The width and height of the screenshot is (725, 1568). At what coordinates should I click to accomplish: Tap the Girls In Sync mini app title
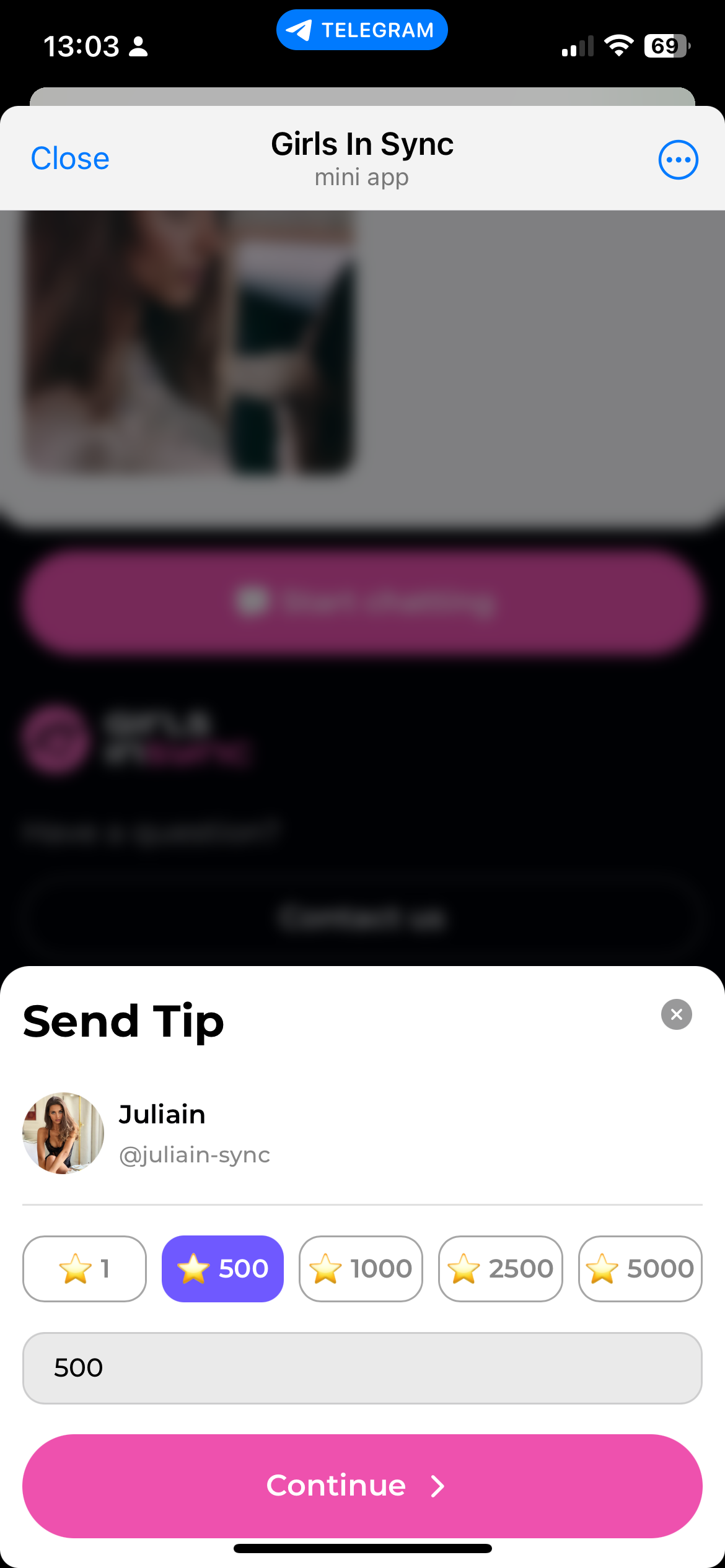(362, 144)
